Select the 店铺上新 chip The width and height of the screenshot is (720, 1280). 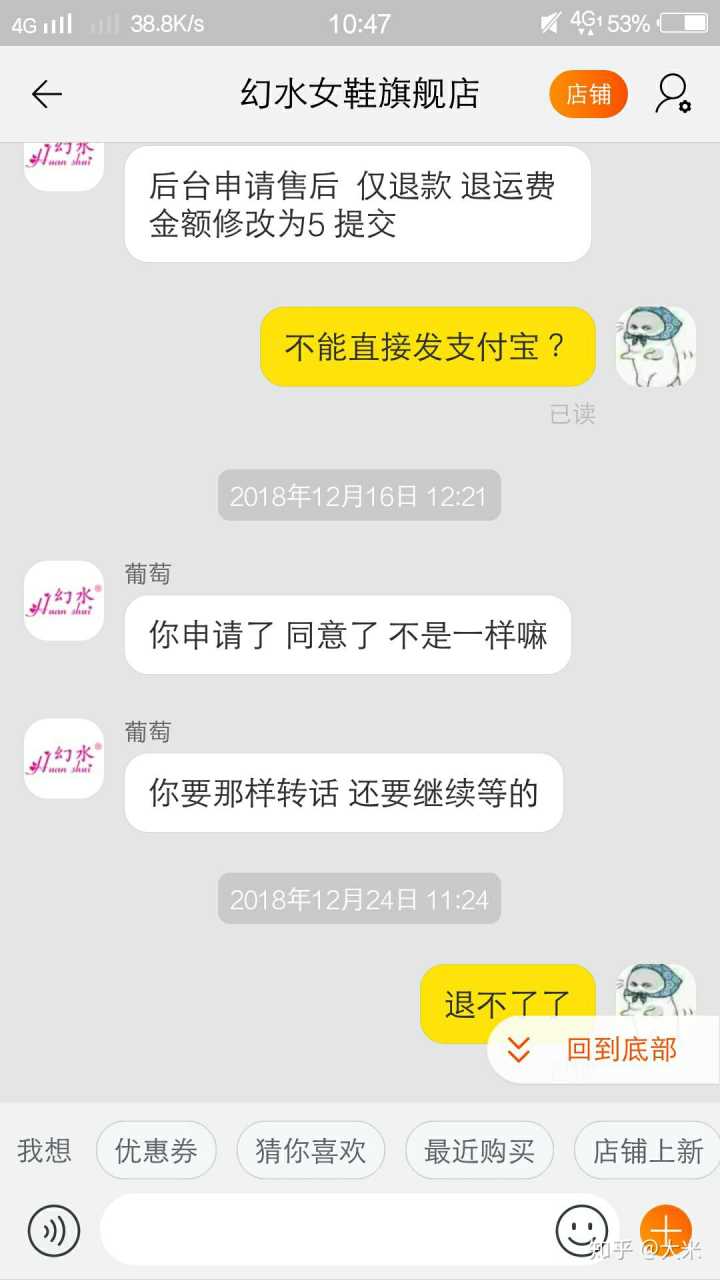pyautogui.click(x=648, y=1151)
